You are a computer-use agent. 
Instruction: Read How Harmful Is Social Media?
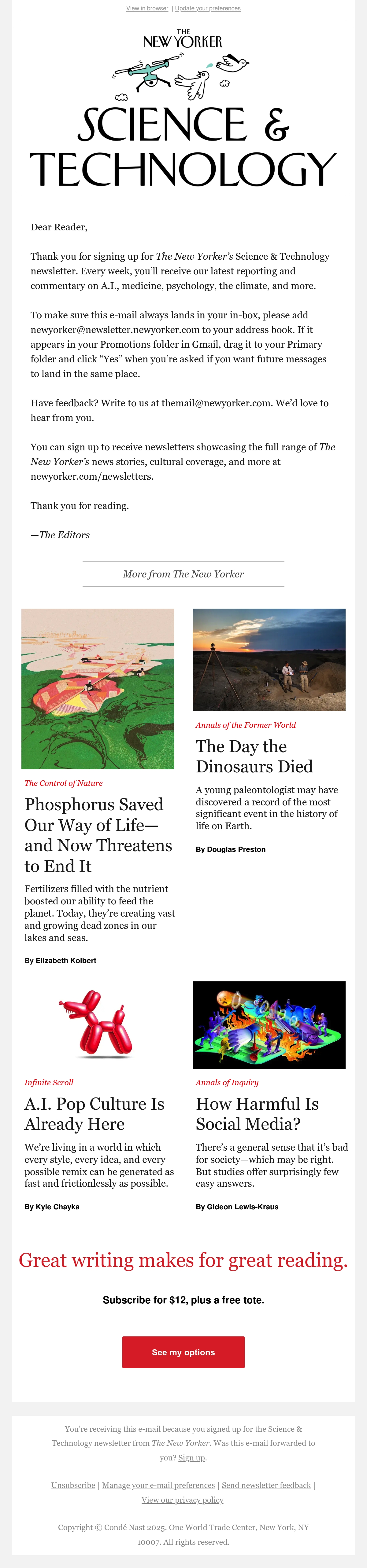click(x=257, y=1113)
